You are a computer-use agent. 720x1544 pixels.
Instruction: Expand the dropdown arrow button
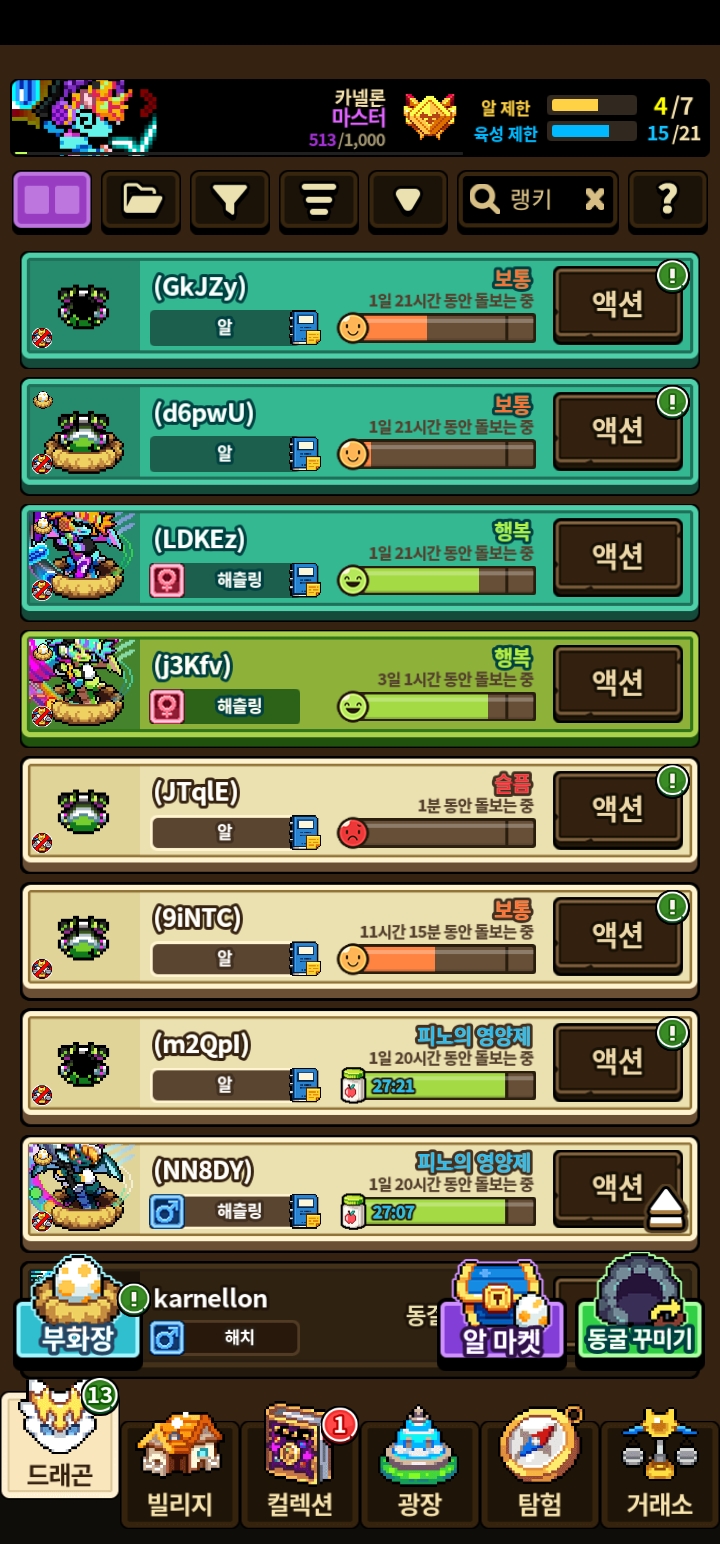point(407,200)
